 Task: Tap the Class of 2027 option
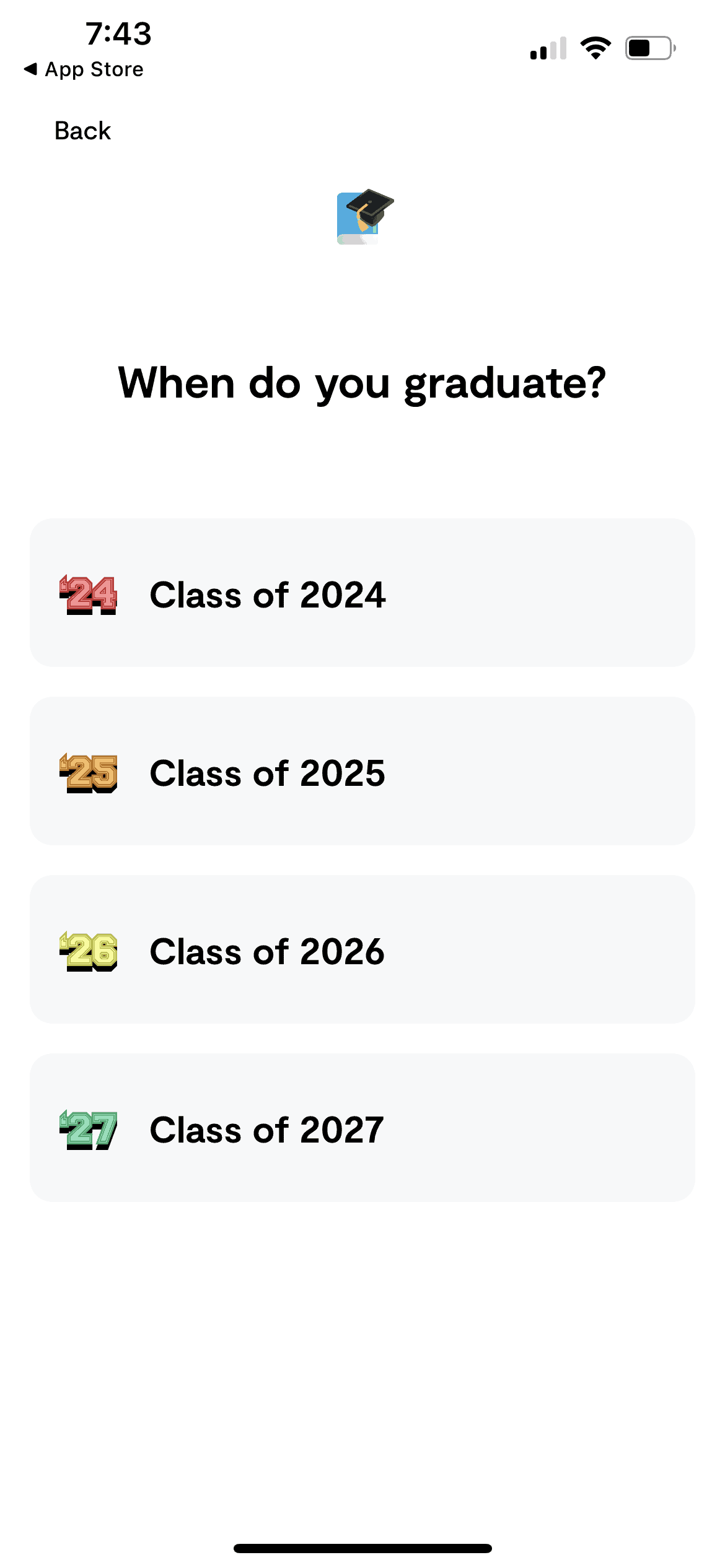[x=362, y=1128]
